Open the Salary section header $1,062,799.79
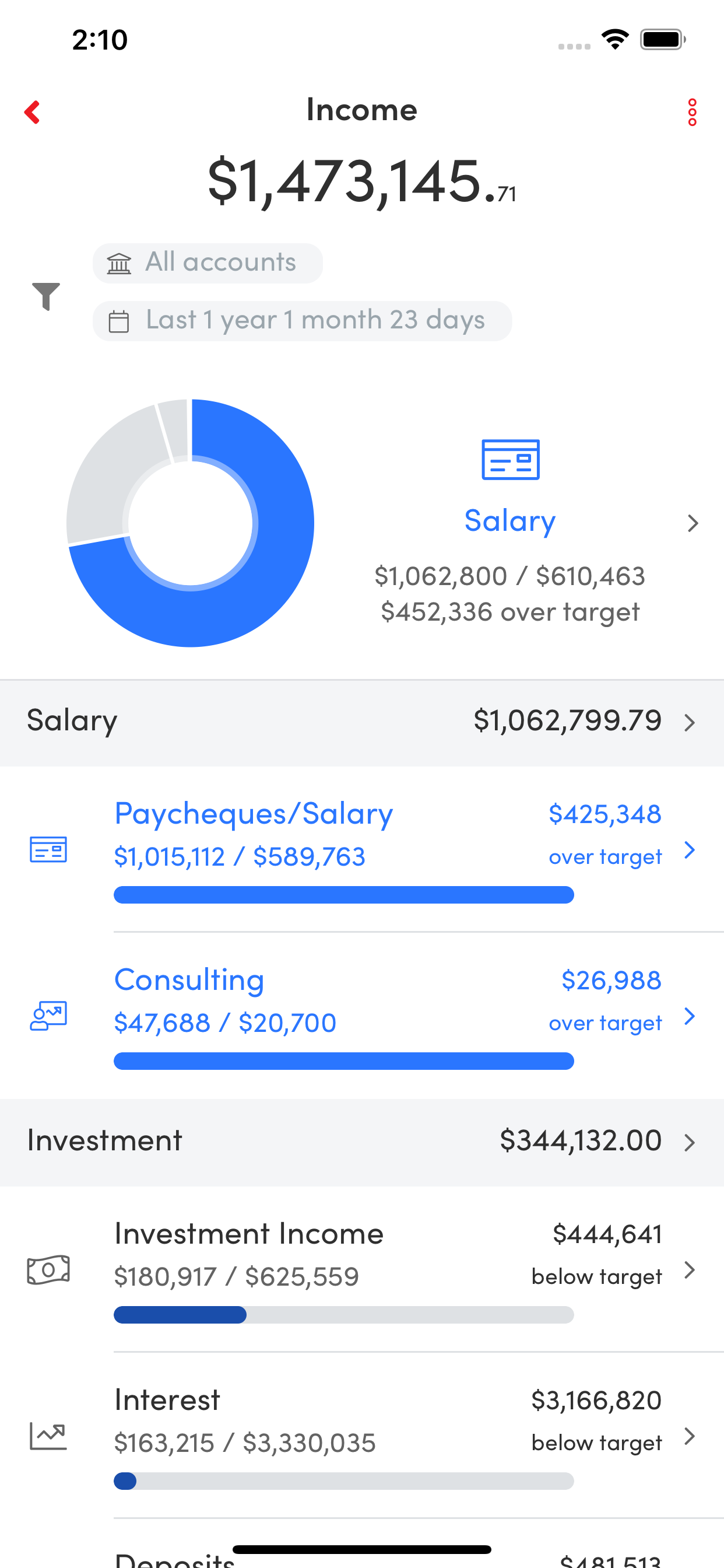724x1568 pixels. click(x=362, y=722)
